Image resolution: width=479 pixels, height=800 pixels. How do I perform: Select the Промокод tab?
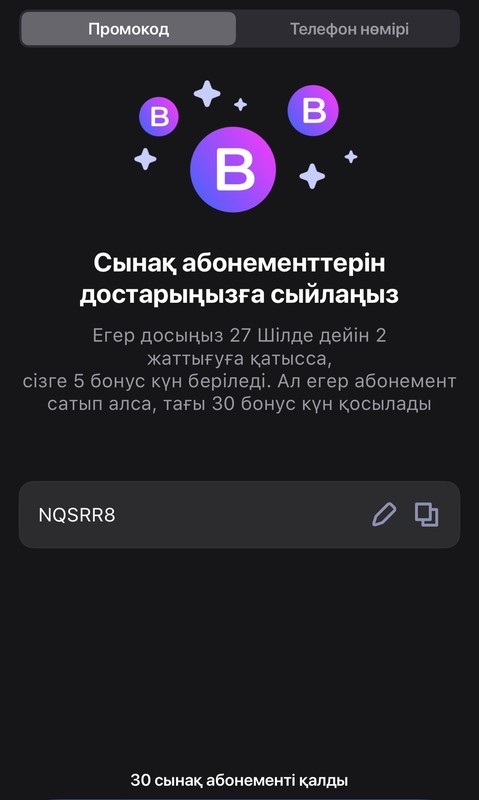coord(129,29)
